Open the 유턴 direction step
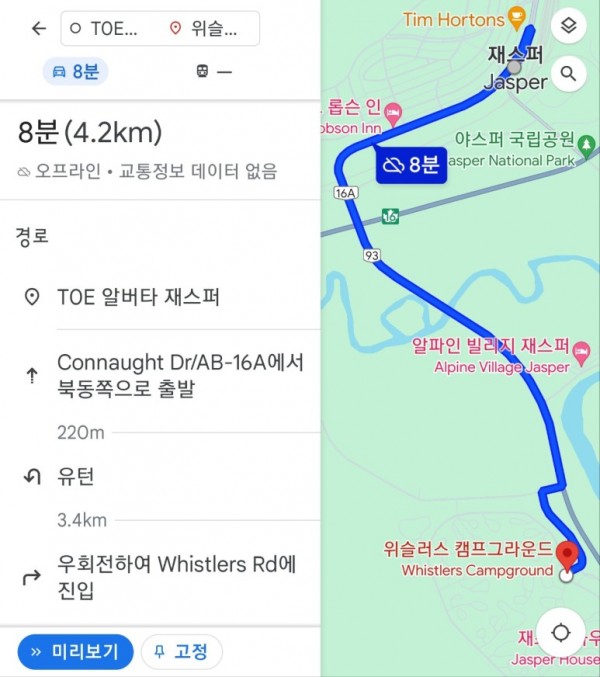Viewport: 600px width, 677px height. click(x=160, y=477)
